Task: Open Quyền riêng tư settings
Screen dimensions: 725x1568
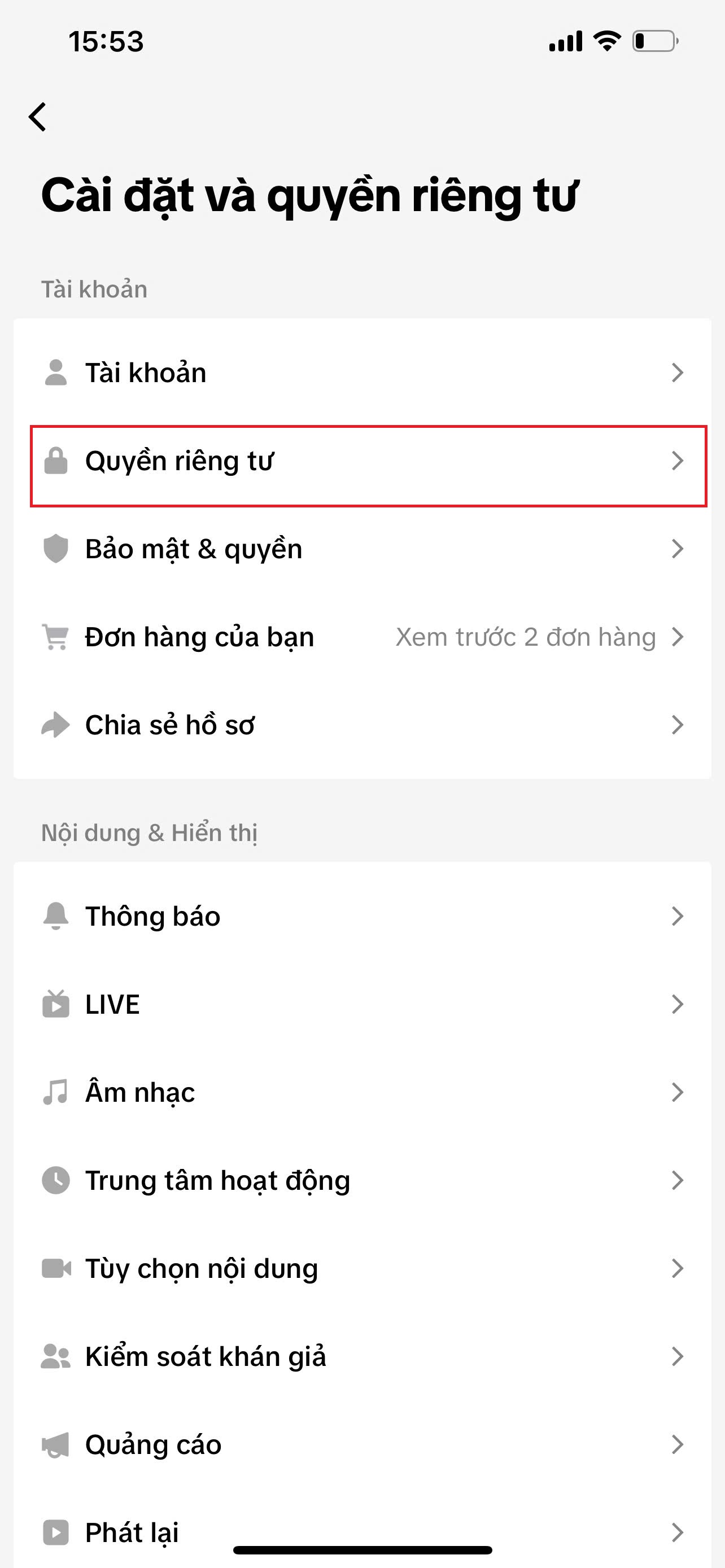Action: coord(362,461)
